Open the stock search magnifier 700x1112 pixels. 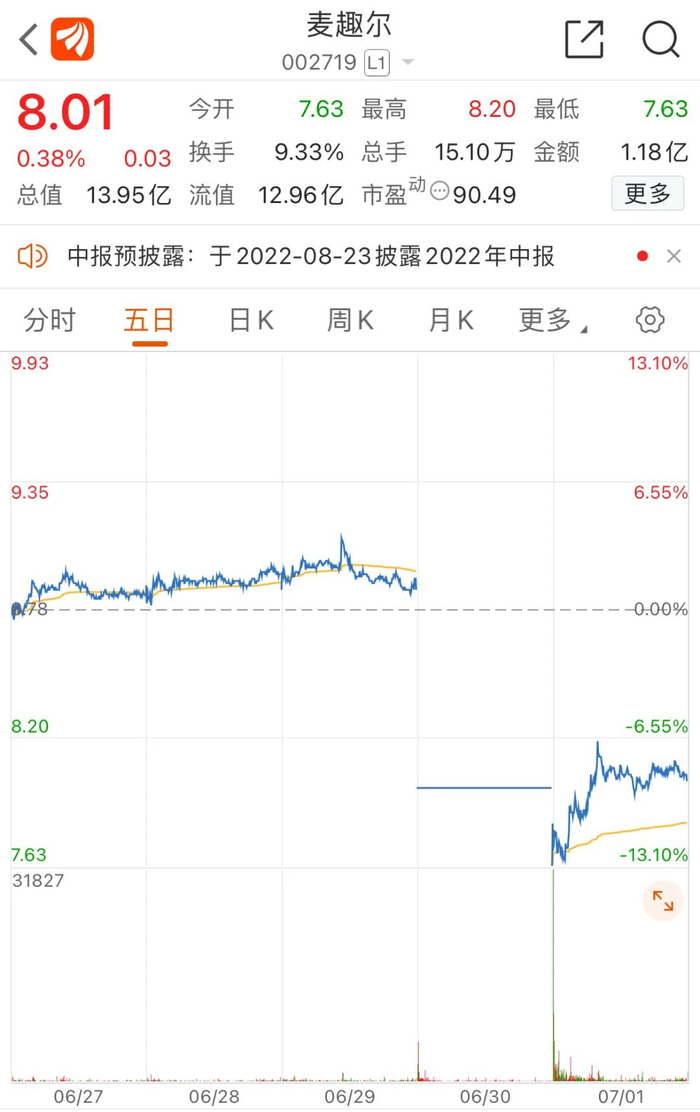tap(660, 40)
